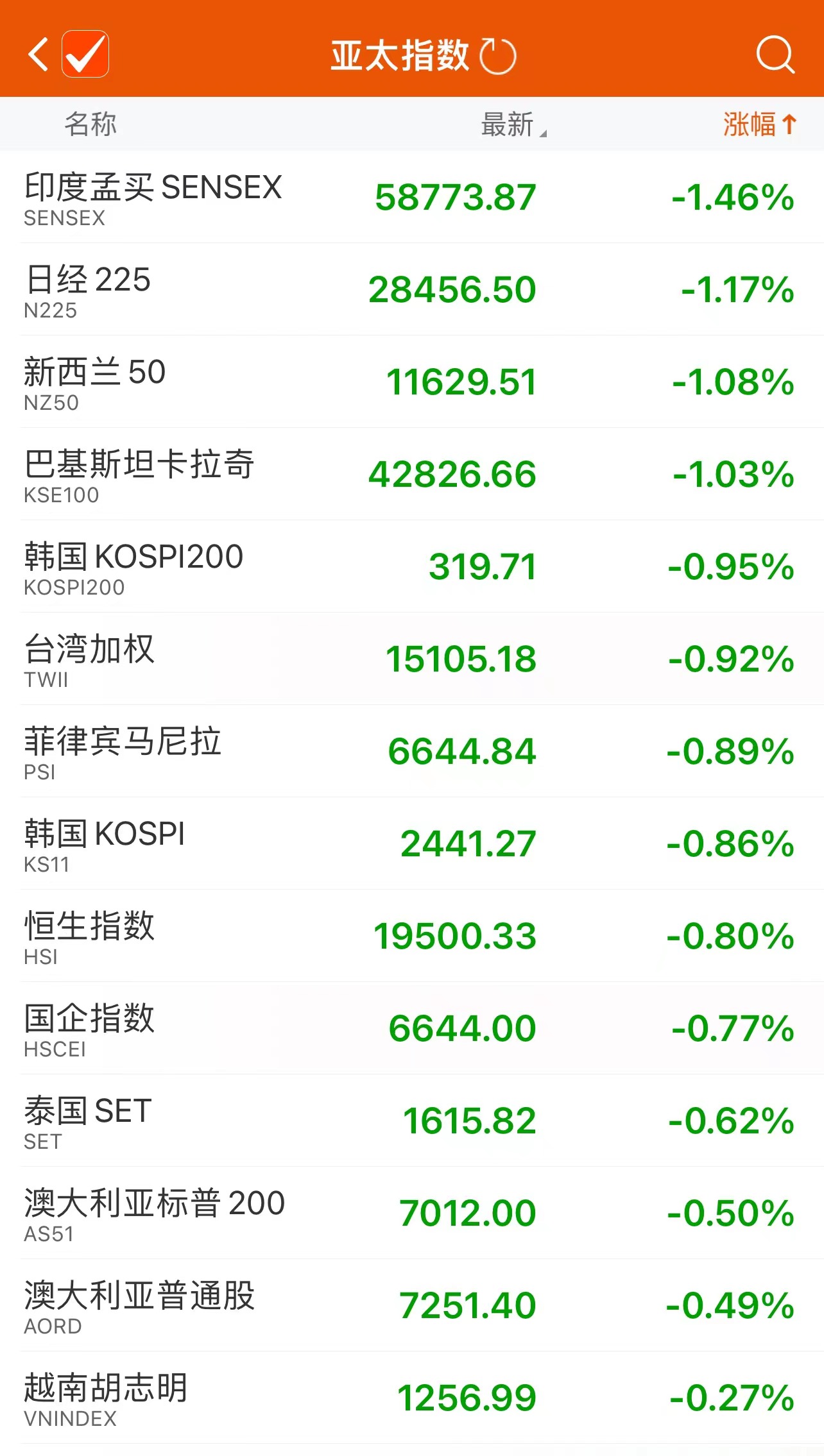Select 韩国KOSPI200 index
This screenshot has height=1456, width=824.
tap(411, 567)
